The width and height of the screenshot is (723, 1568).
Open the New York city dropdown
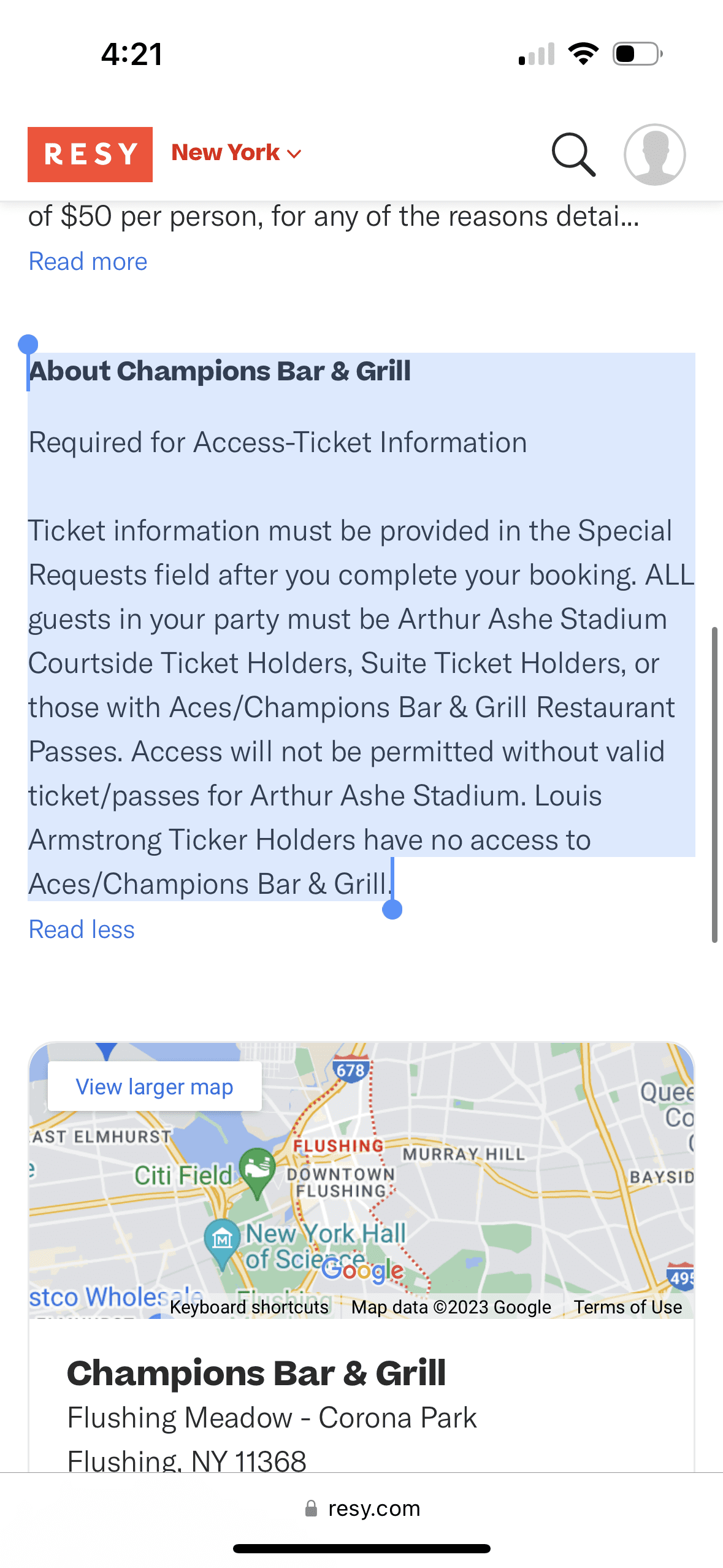coord(236,153)
